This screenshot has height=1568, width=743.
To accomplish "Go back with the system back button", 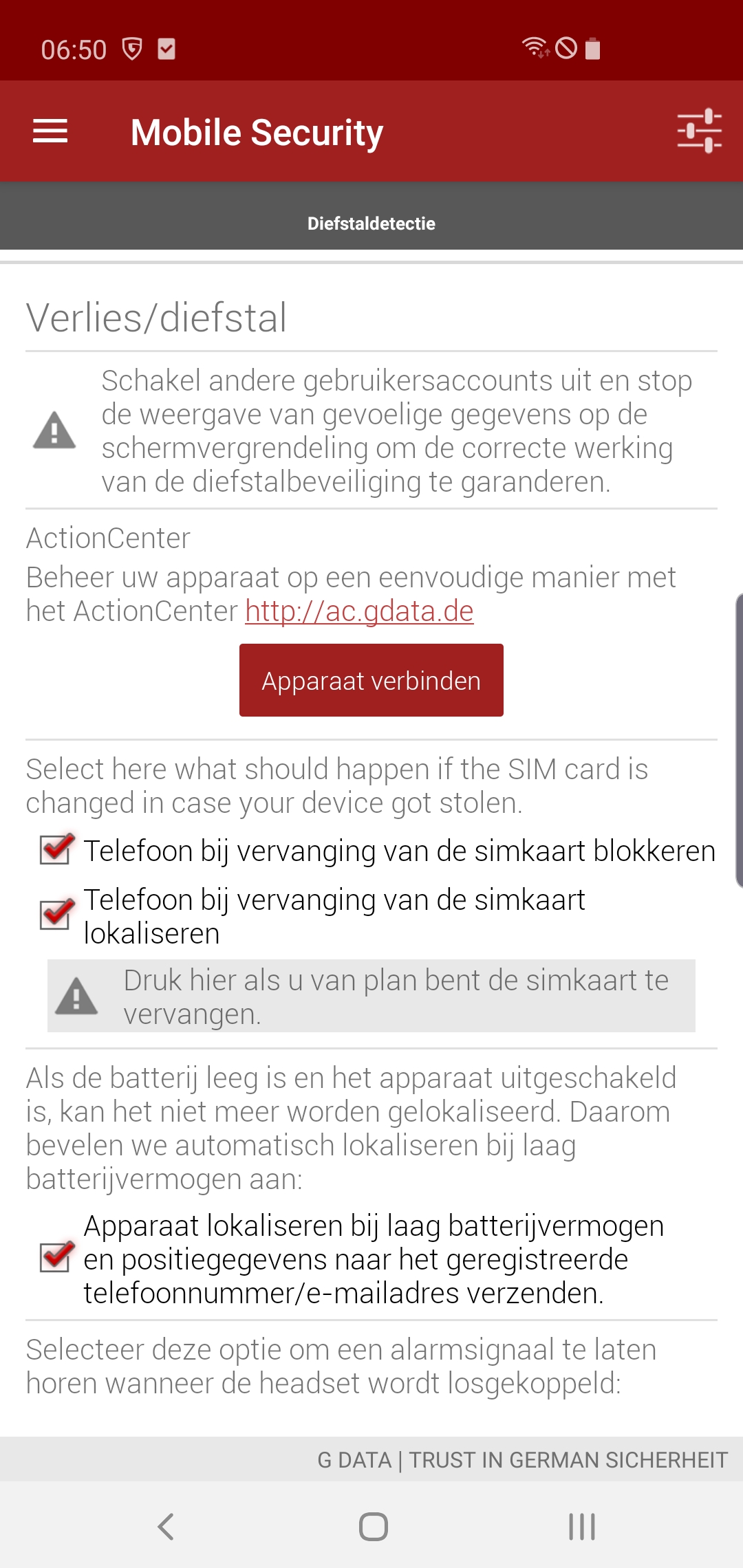I will pyautogui.click(x=166, y=1526).
